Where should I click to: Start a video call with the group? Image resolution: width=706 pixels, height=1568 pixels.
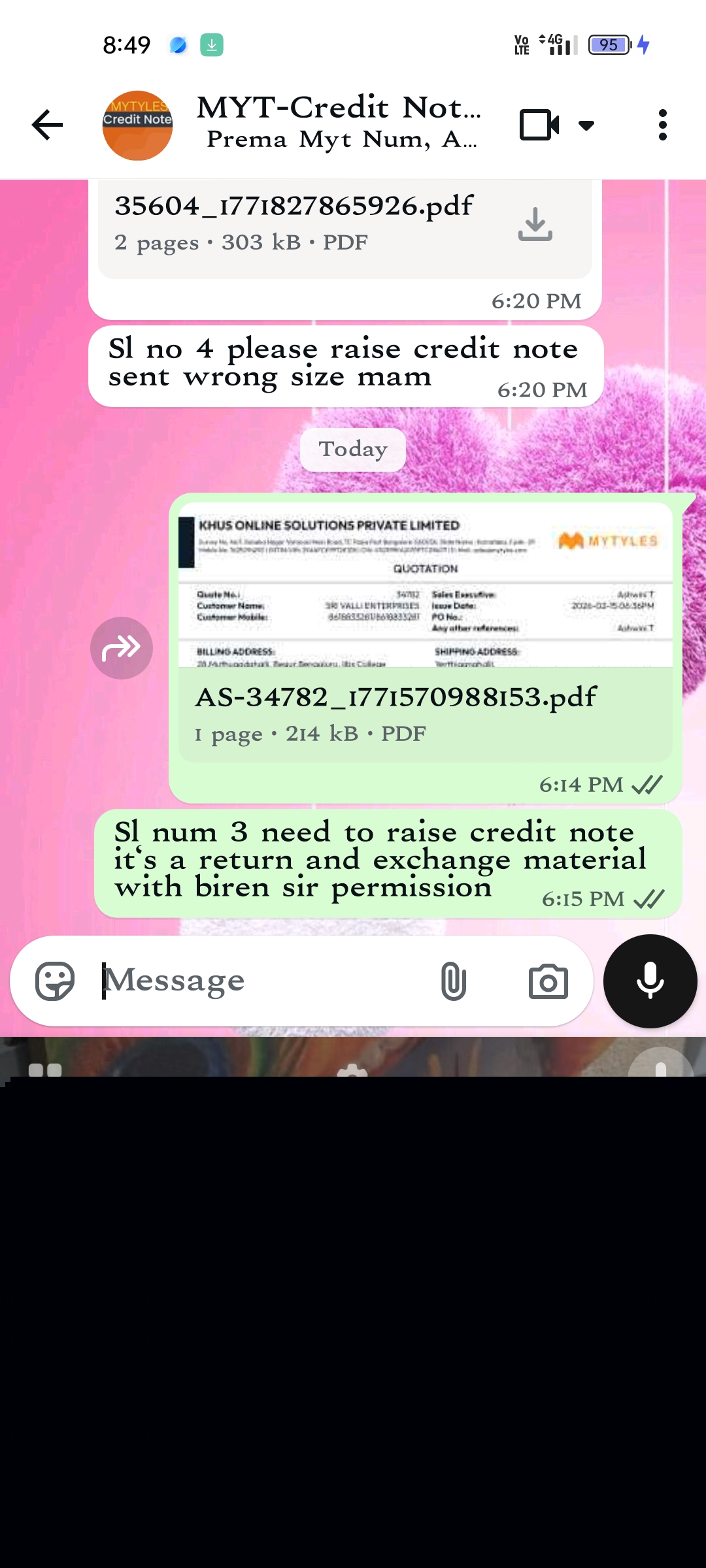click(x=539, y=125)
